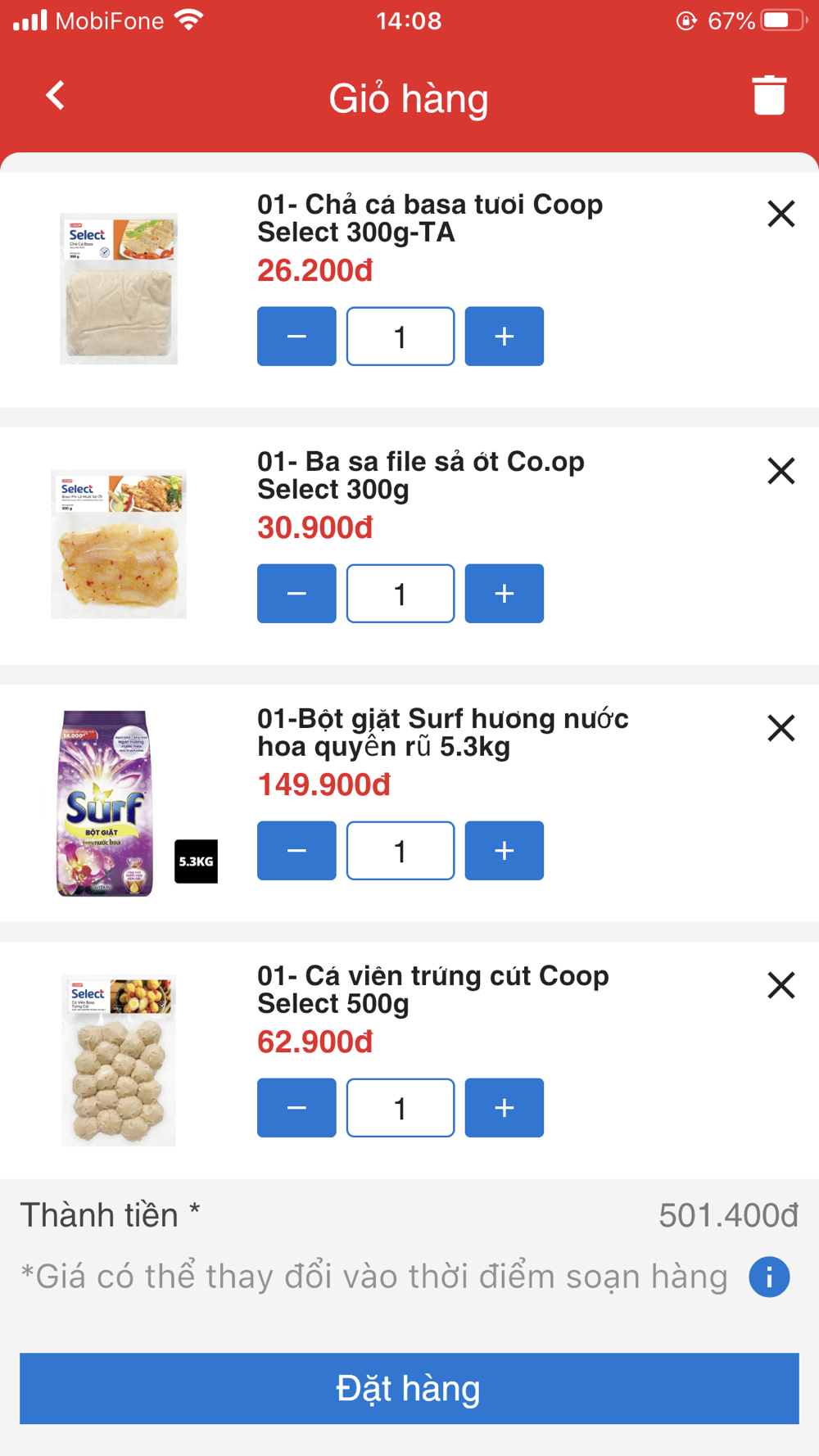Open the price change info icon
This screenshot has width=819, height=1456.
coord(769,1277)
